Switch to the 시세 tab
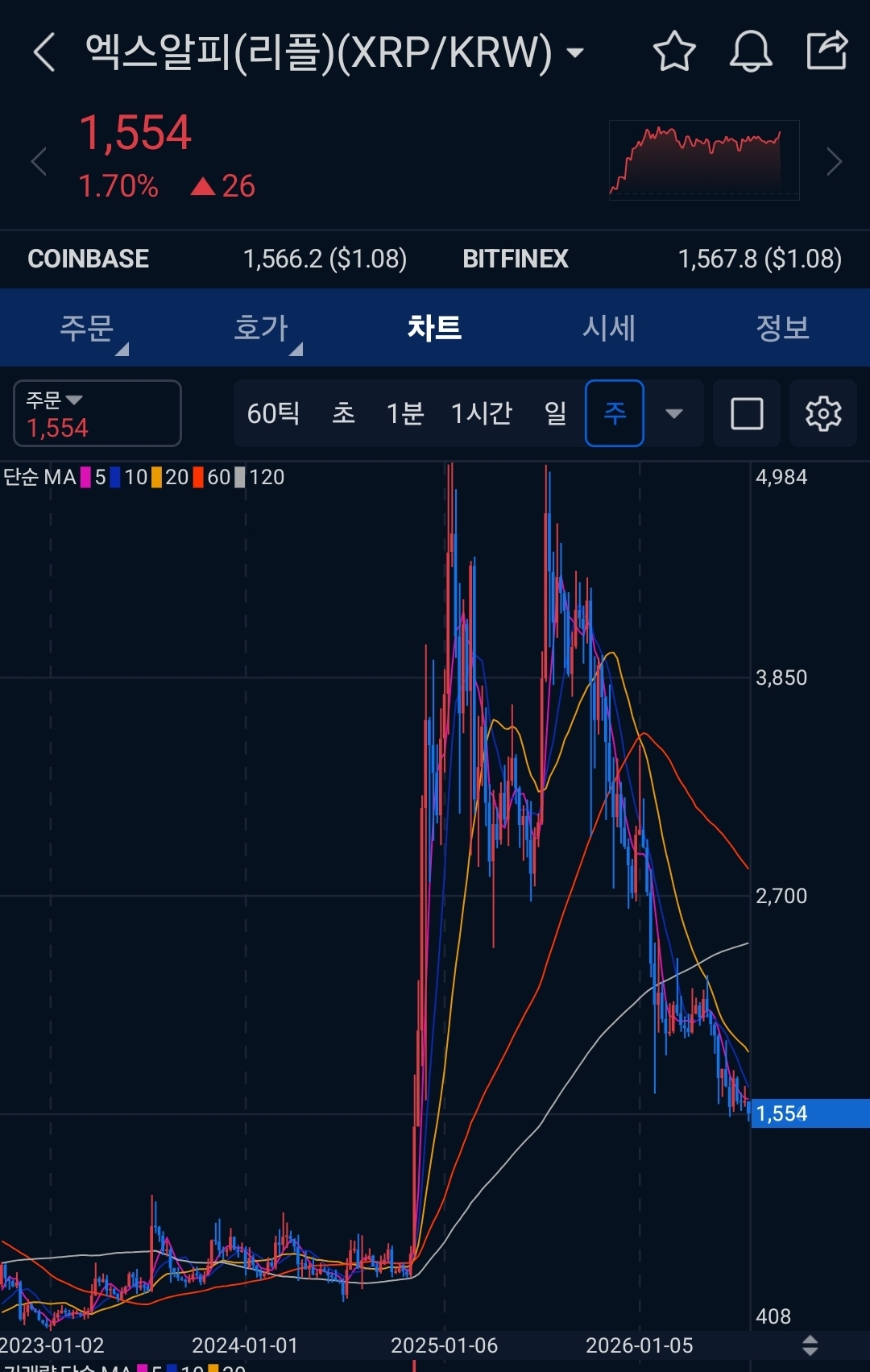This screenshot has height=1372, width=870. (x=609, y=328)
